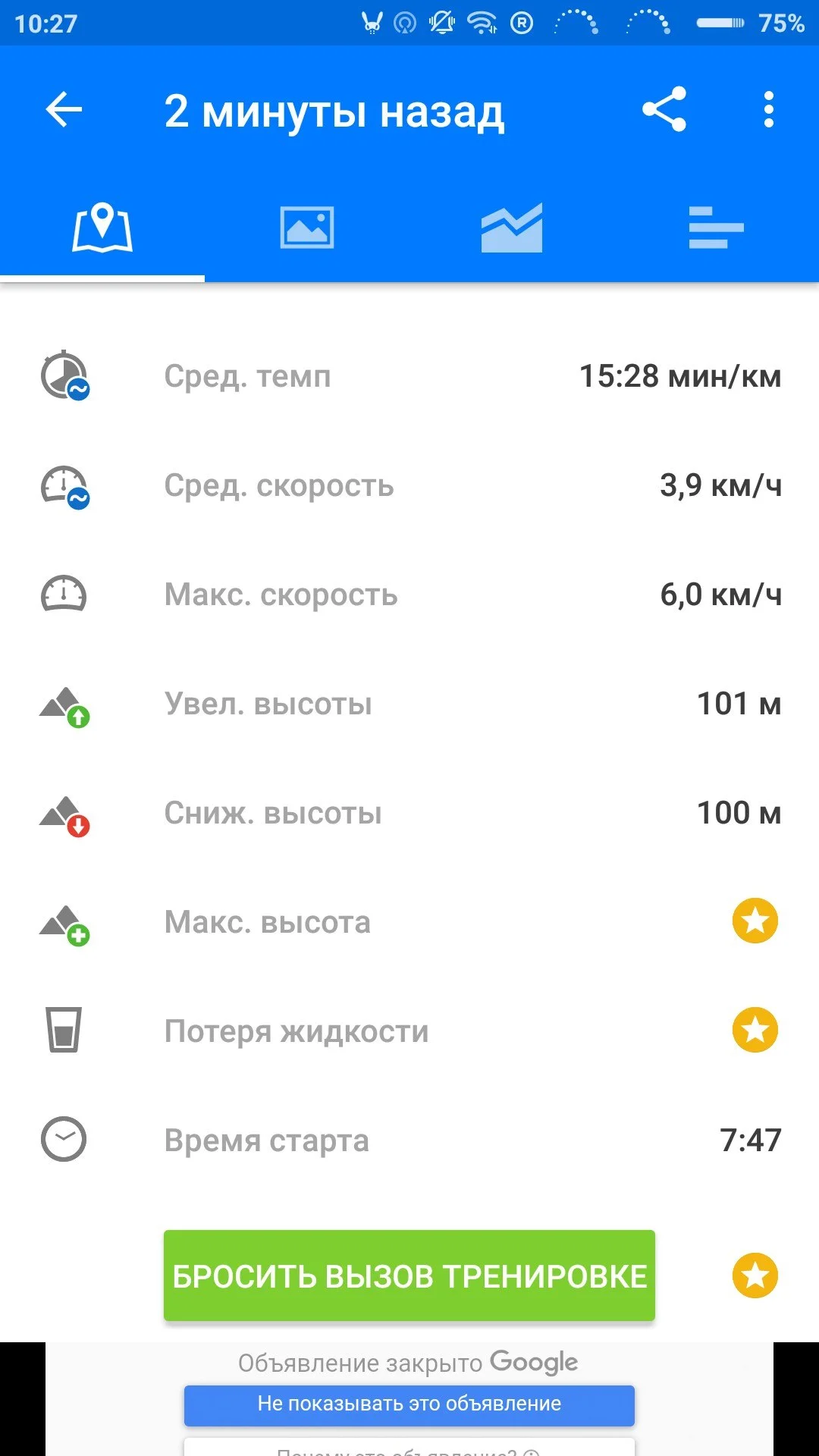Tap the premium star beside Потеря жидкости
The image size is (819, 1456).
coord(755,1031)
